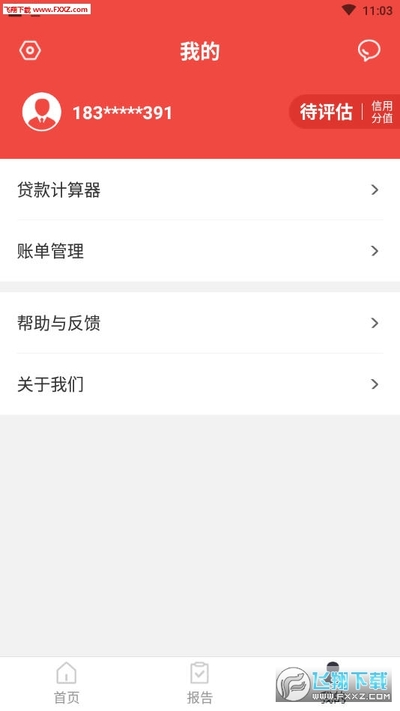
Task: Open 账单管理 bill management
Action: tap(200, 251)
